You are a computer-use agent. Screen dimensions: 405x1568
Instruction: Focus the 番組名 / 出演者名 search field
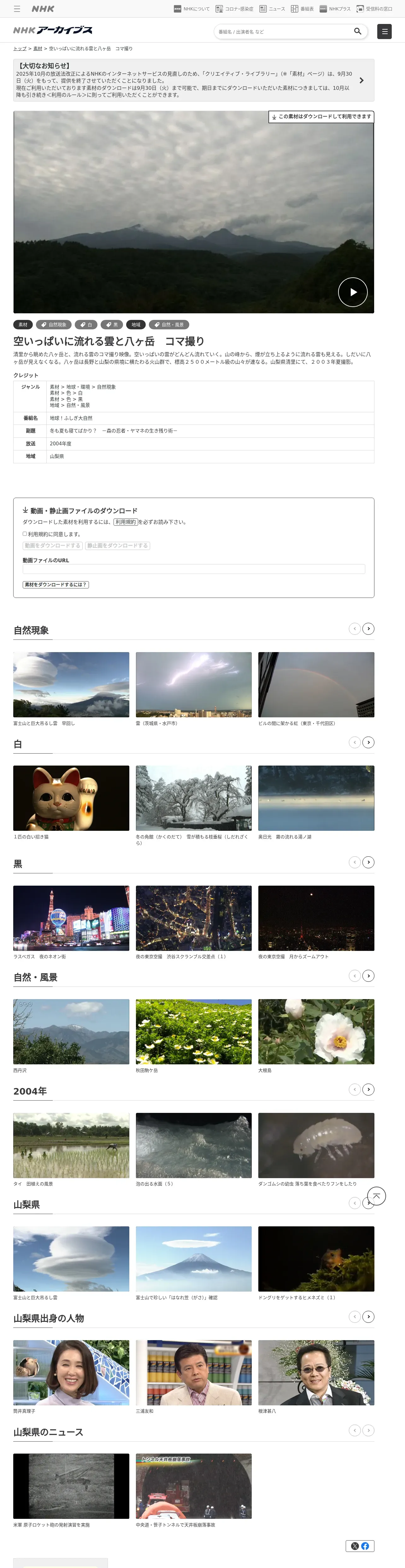[x=283, y=32]
